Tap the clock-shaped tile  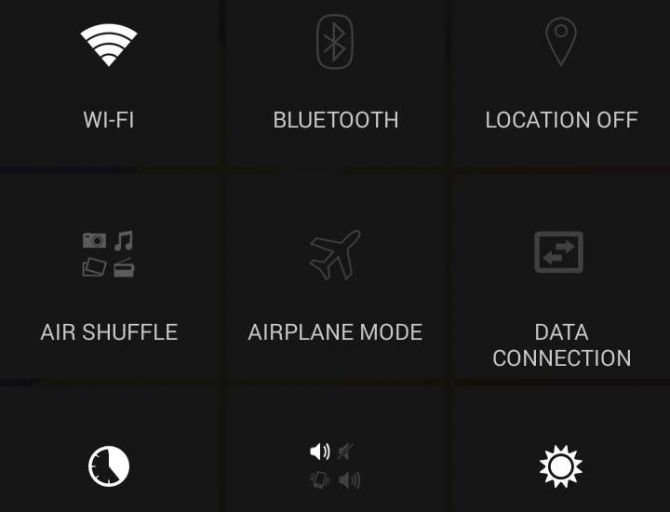pyautogui.click(x=109, y=466)
